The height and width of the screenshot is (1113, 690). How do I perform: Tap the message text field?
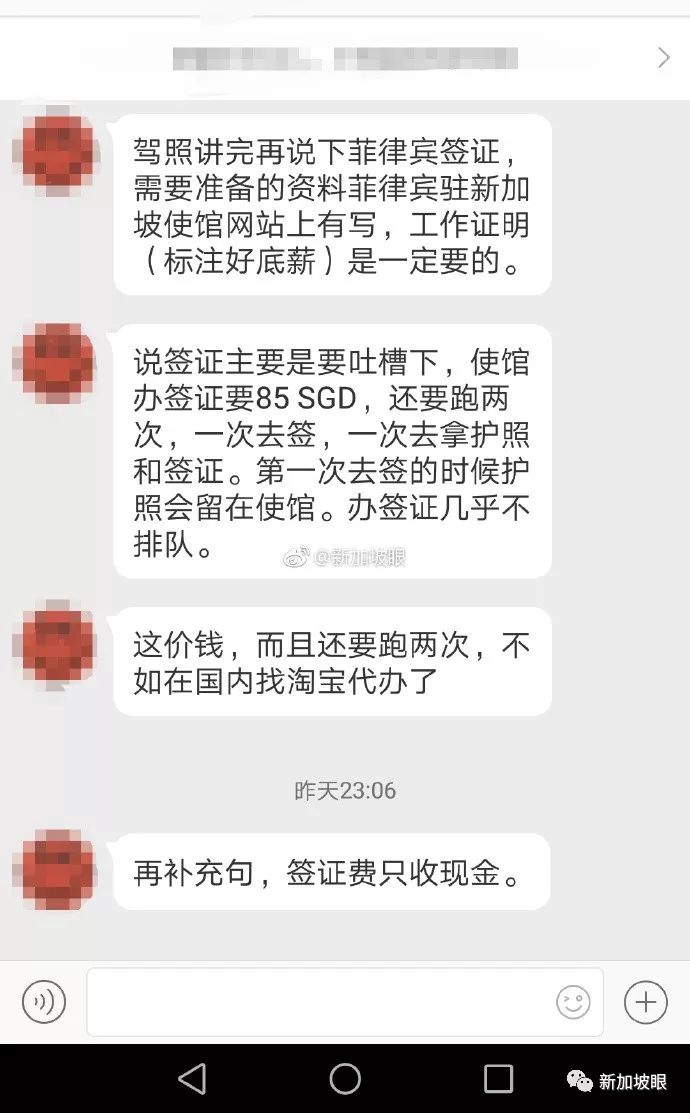coord(320,1001)
